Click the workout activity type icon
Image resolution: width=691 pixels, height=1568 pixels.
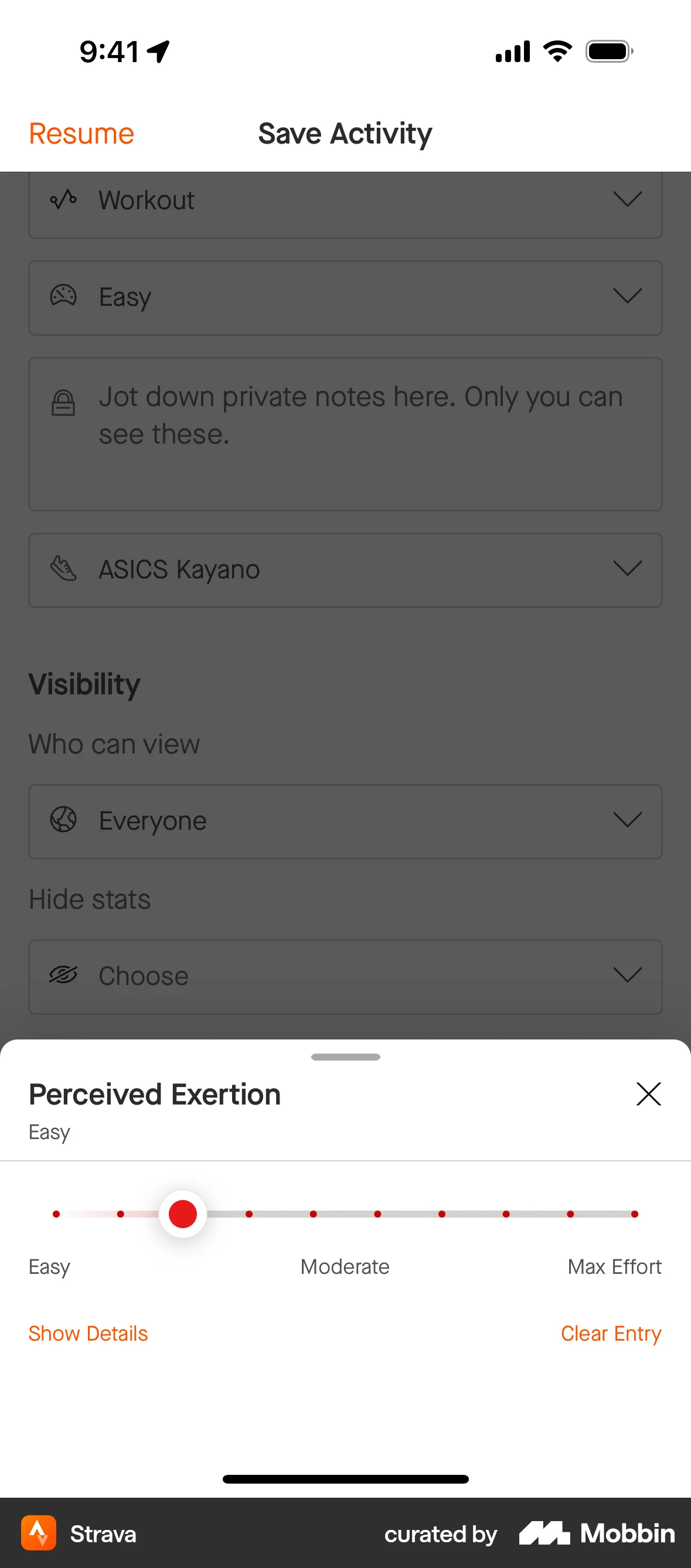click(64, 200)
